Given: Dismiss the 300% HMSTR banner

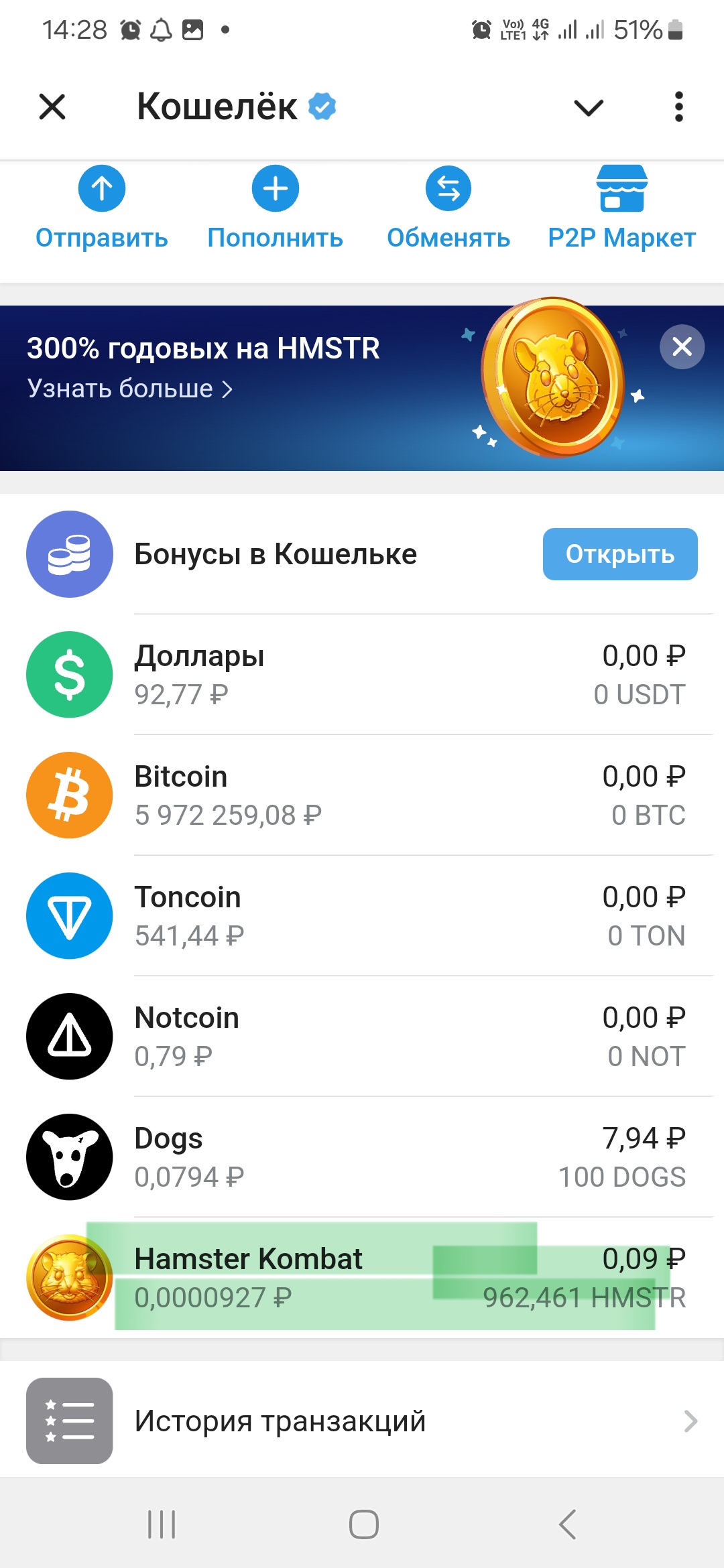Looking at the screenshot, I should pyautogui.click(x=682, y=346).
